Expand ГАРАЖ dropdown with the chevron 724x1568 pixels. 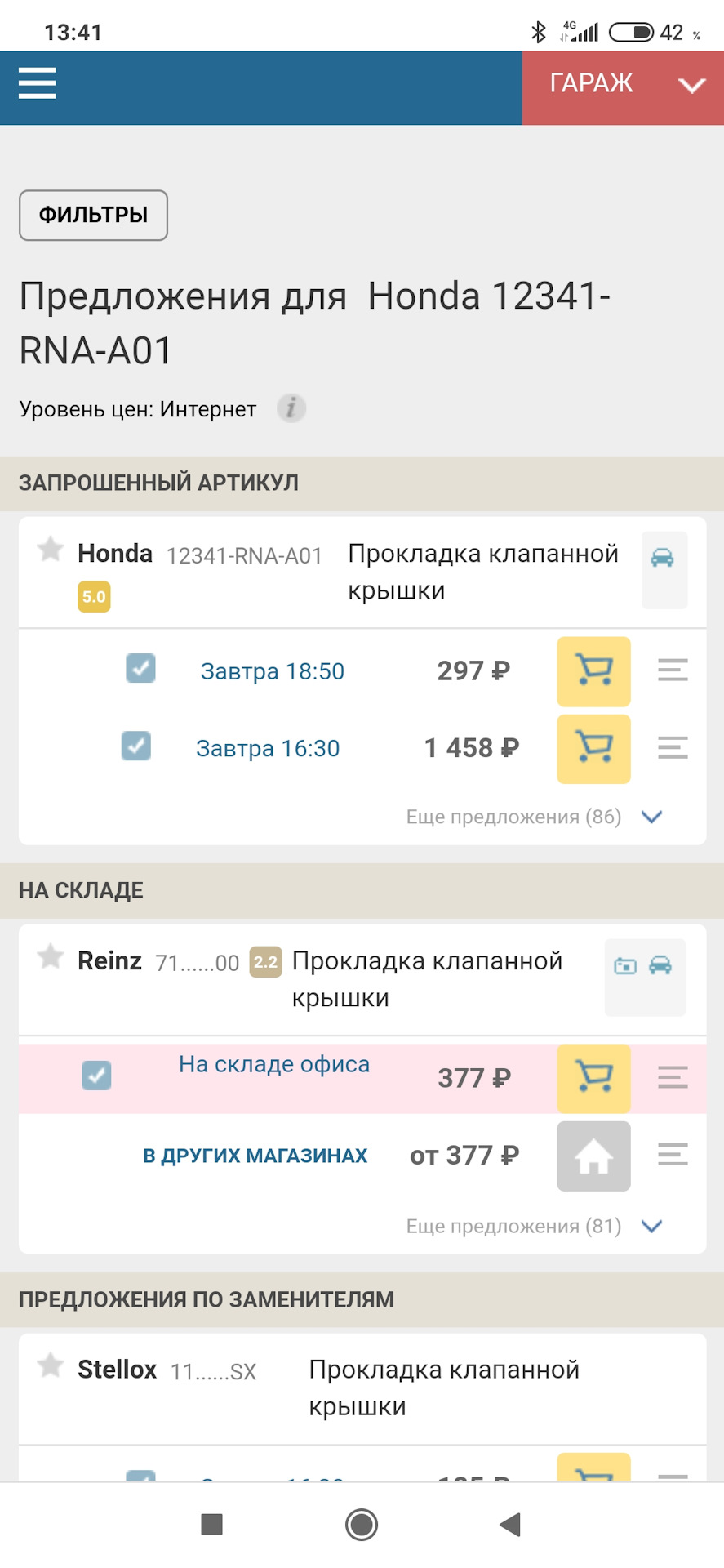tap(692, 84)
